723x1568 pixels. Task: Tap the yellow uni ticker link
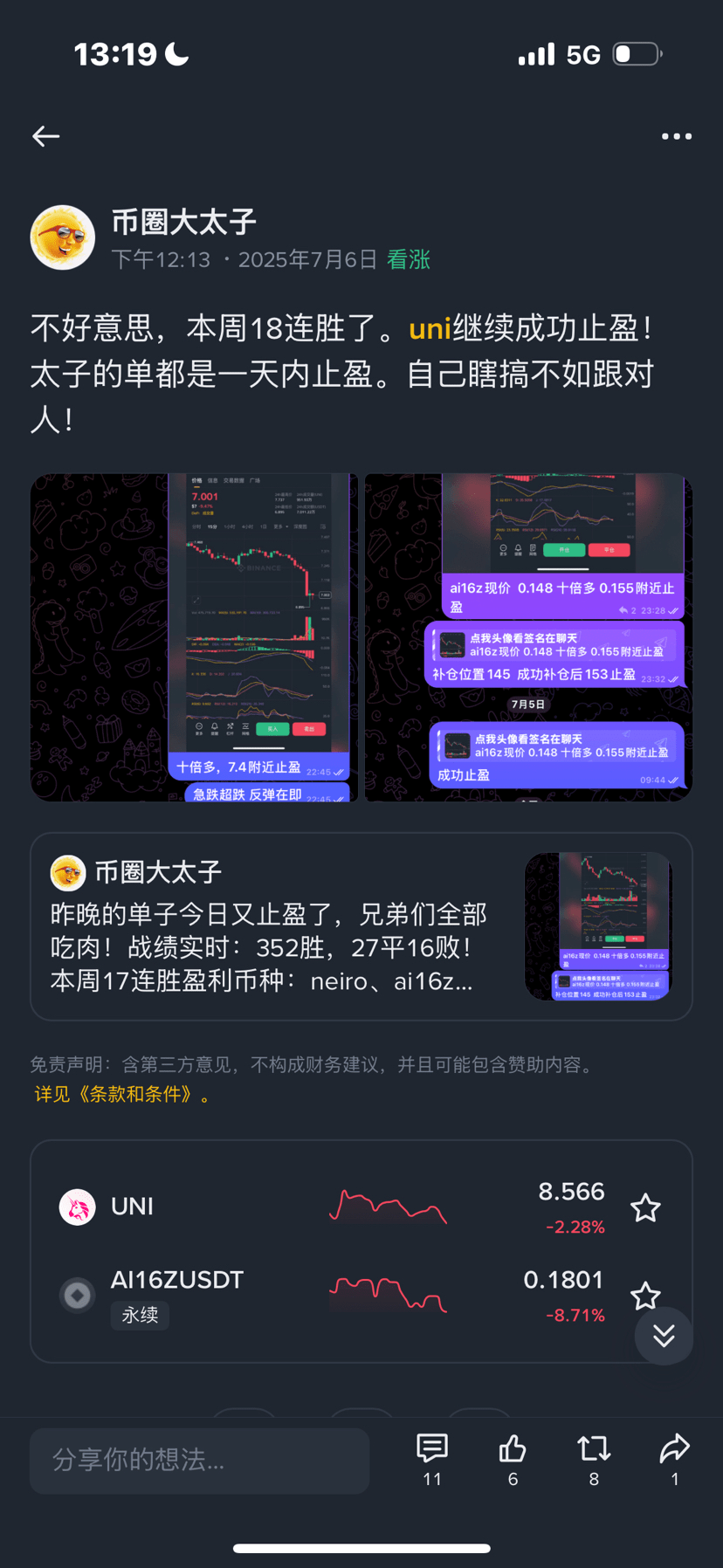coord(430,329)
